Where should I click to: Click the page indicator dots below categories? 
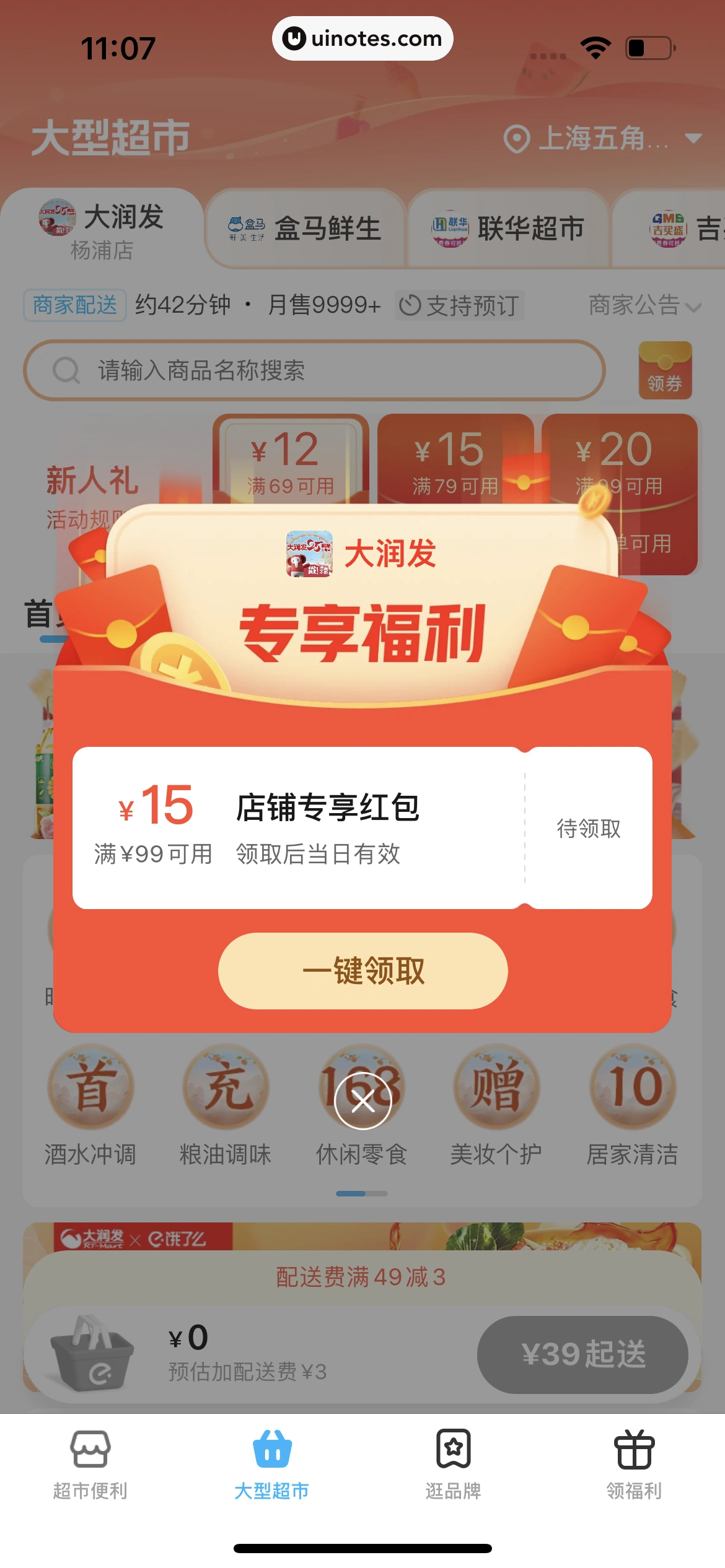[x=362, y=1192]
